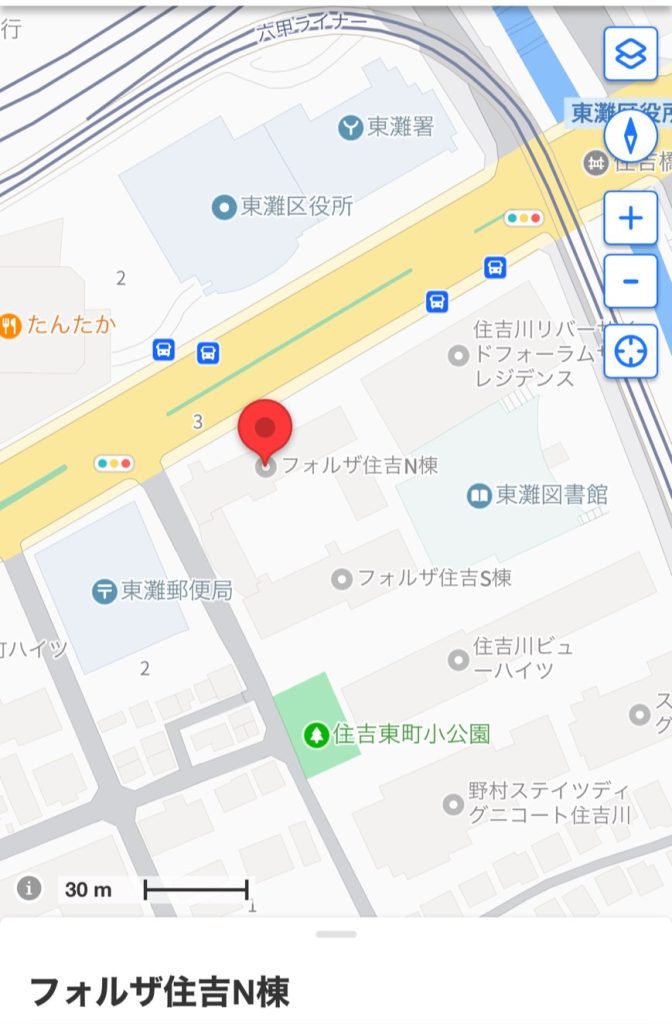The width and height of the screenshot is (672, 1024).
Task: Open map info and attribution
Action: [29, 888]
